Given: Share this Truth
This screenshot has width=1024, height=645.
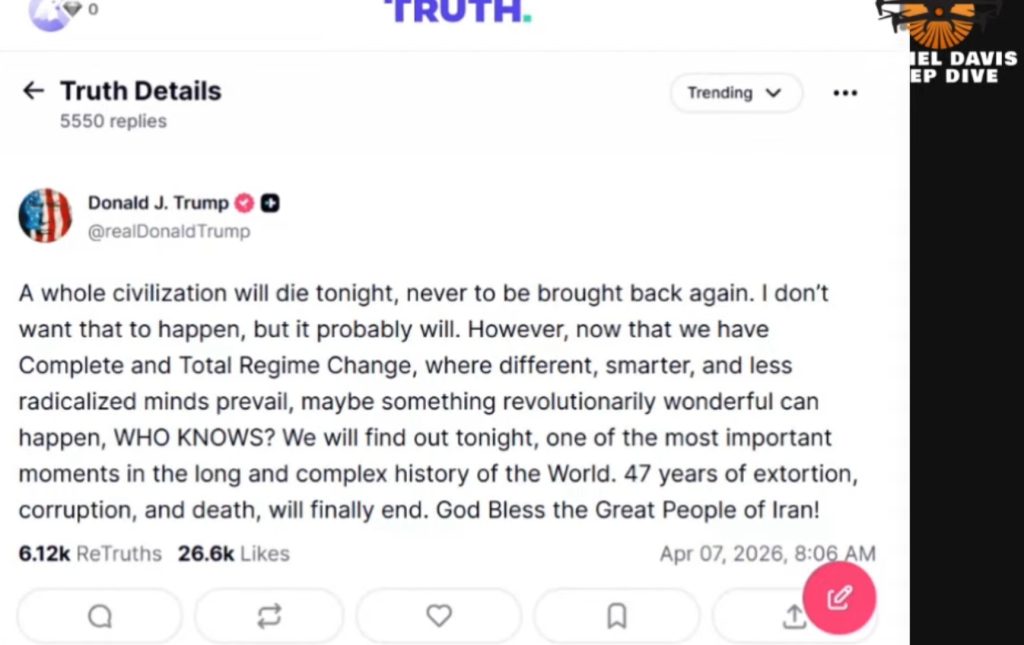Looking at the screenshot, I should pos(794,617).
